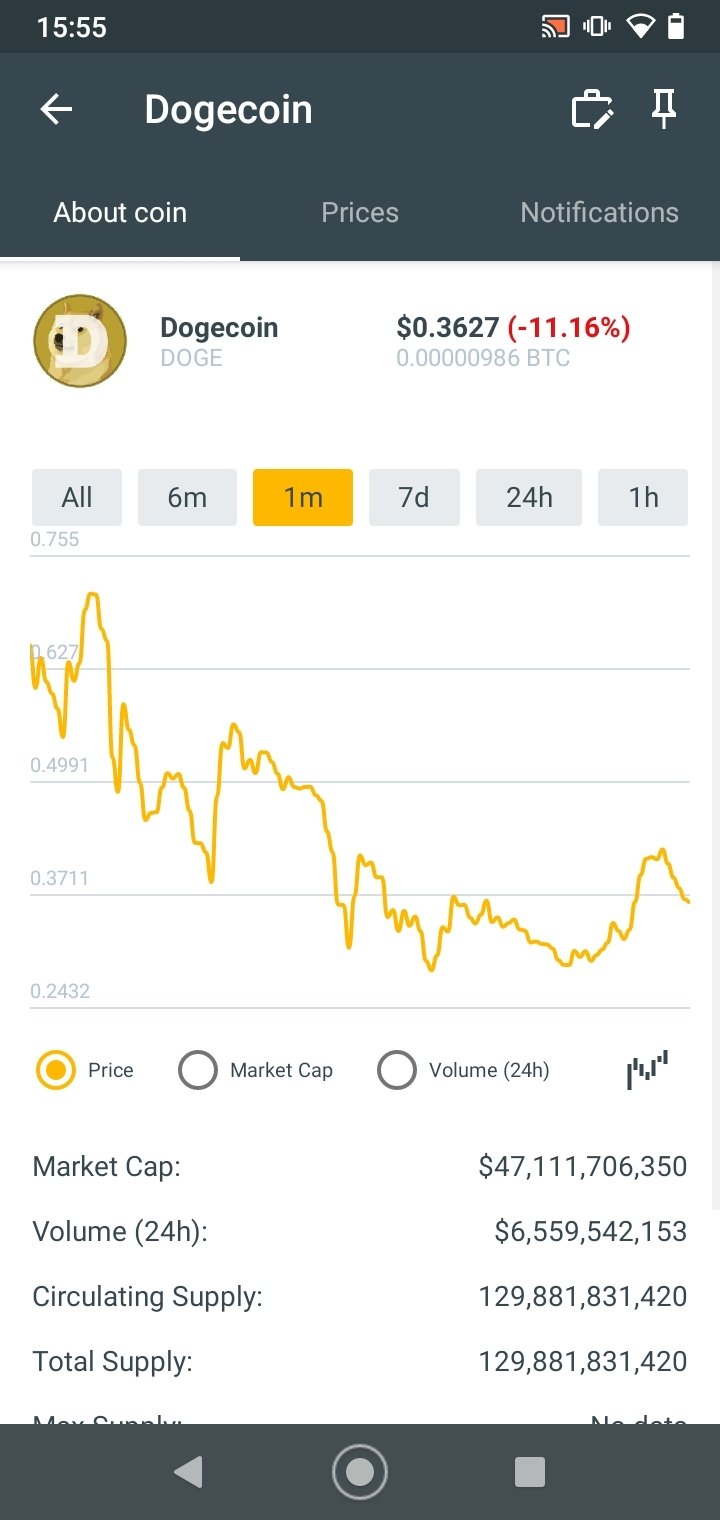View the 24h chart range
This screenshot has height=1520, width=720.
click(529, 497)
